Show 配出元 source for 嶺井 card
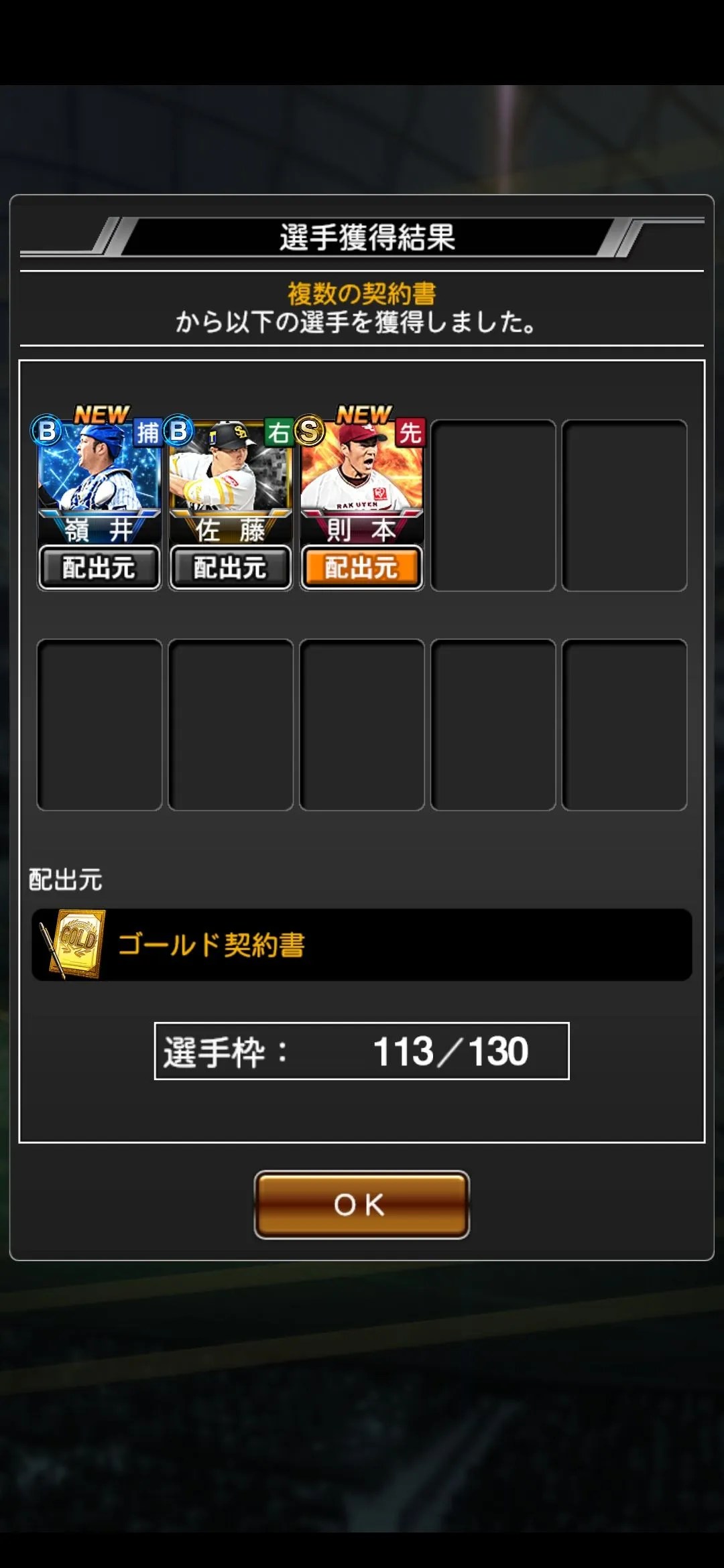 (99, 568)
